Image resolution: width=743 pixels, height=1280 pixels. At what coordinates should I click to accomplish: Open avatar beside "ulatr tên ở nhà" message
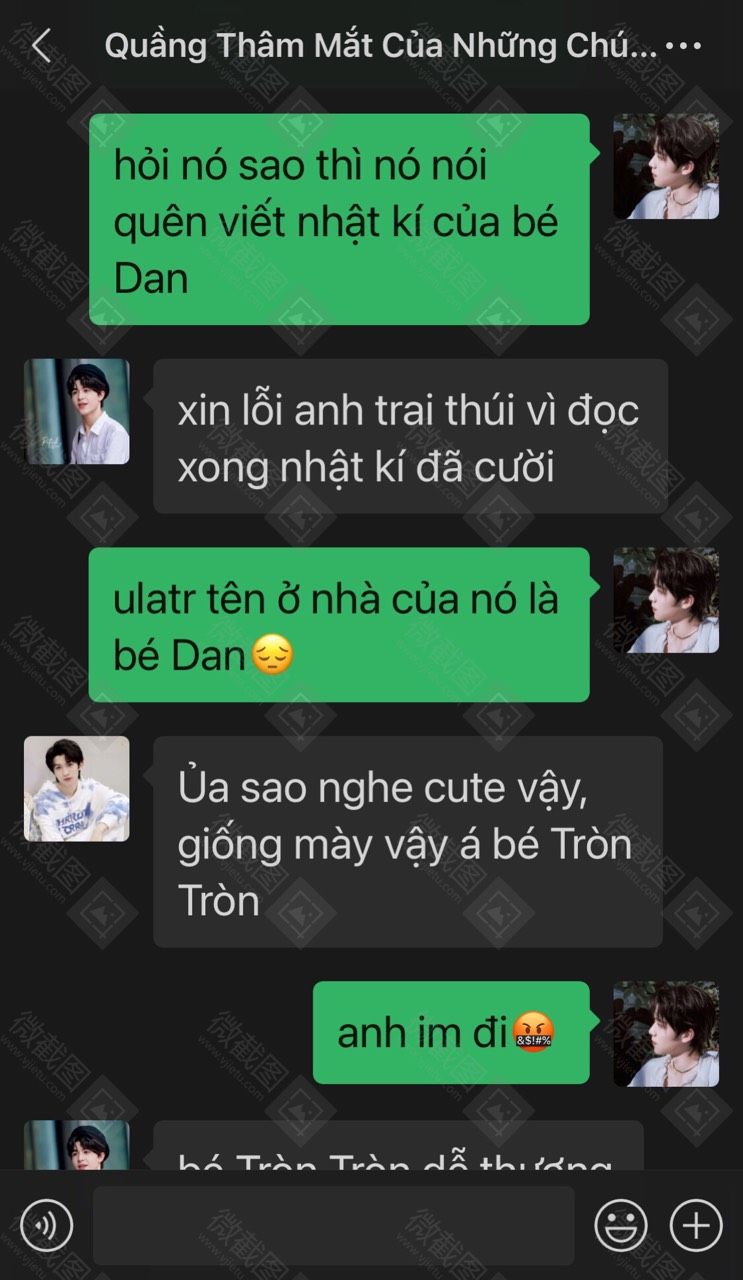(665, 600)
